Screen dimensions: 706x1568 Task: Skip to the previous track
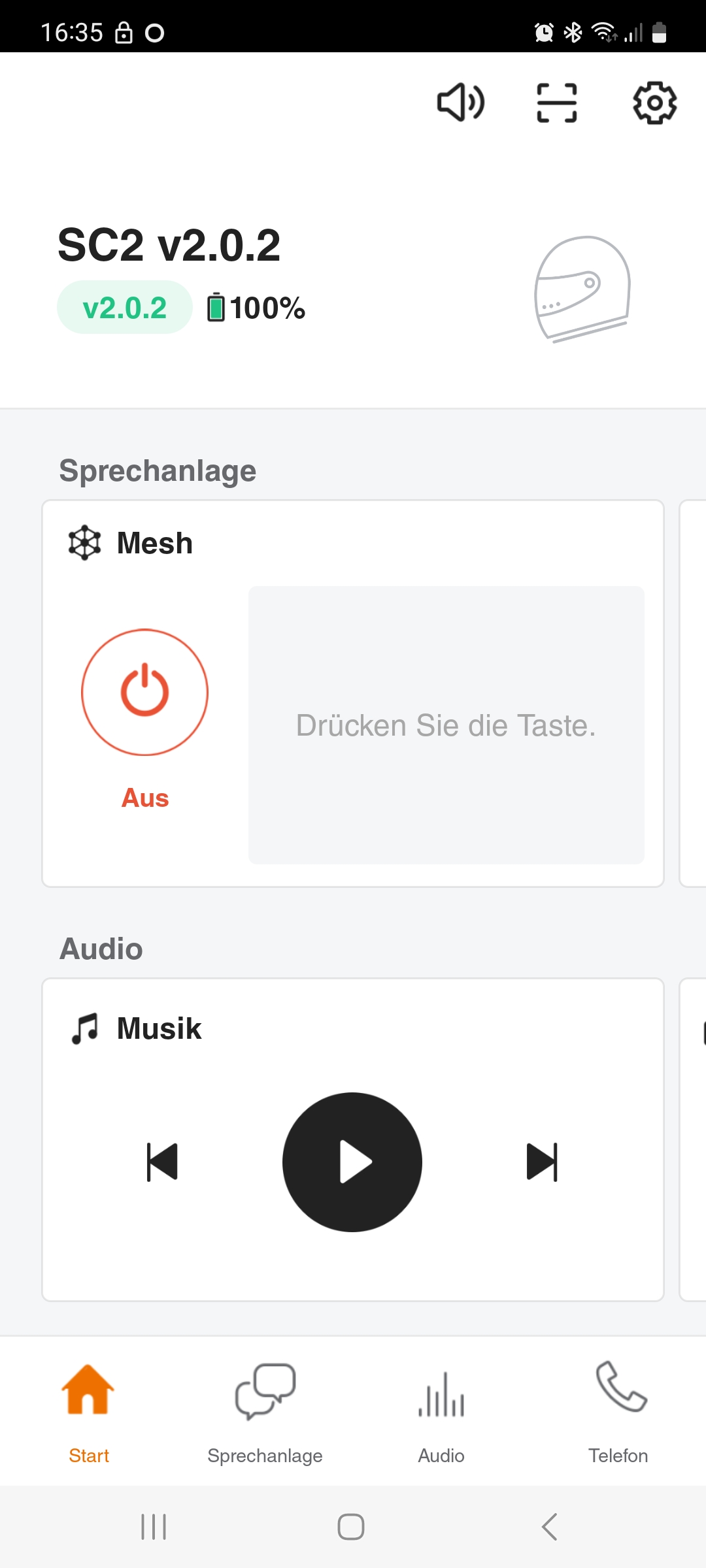163,1162
